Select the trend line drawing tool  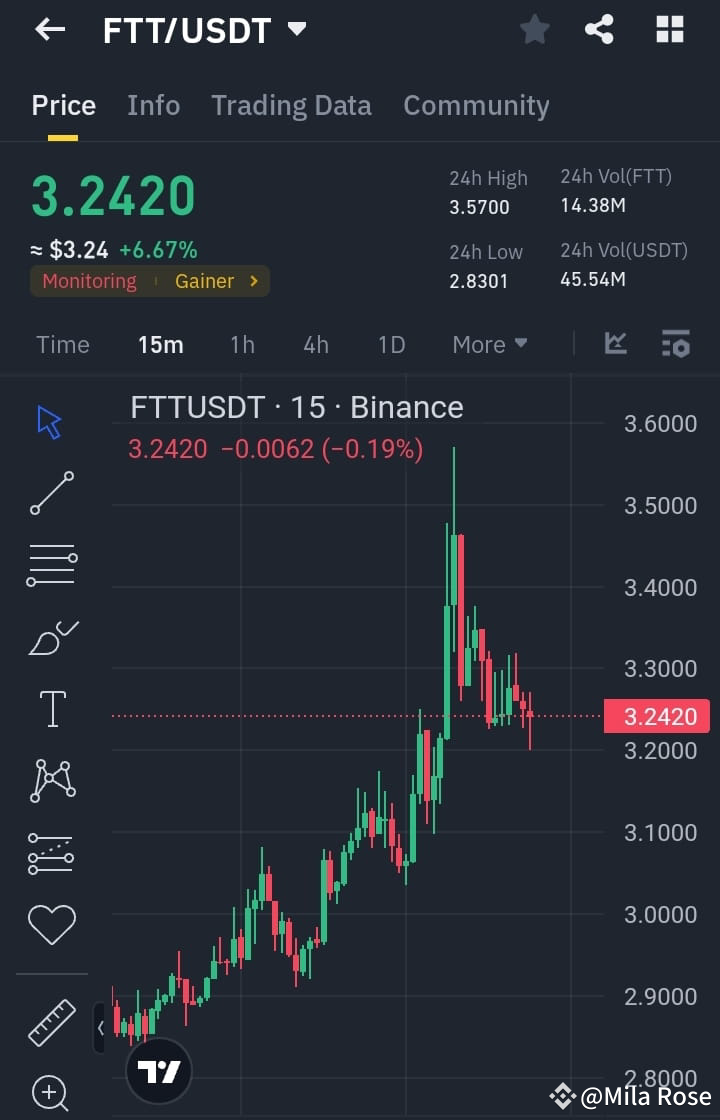(x=51, y=493)
